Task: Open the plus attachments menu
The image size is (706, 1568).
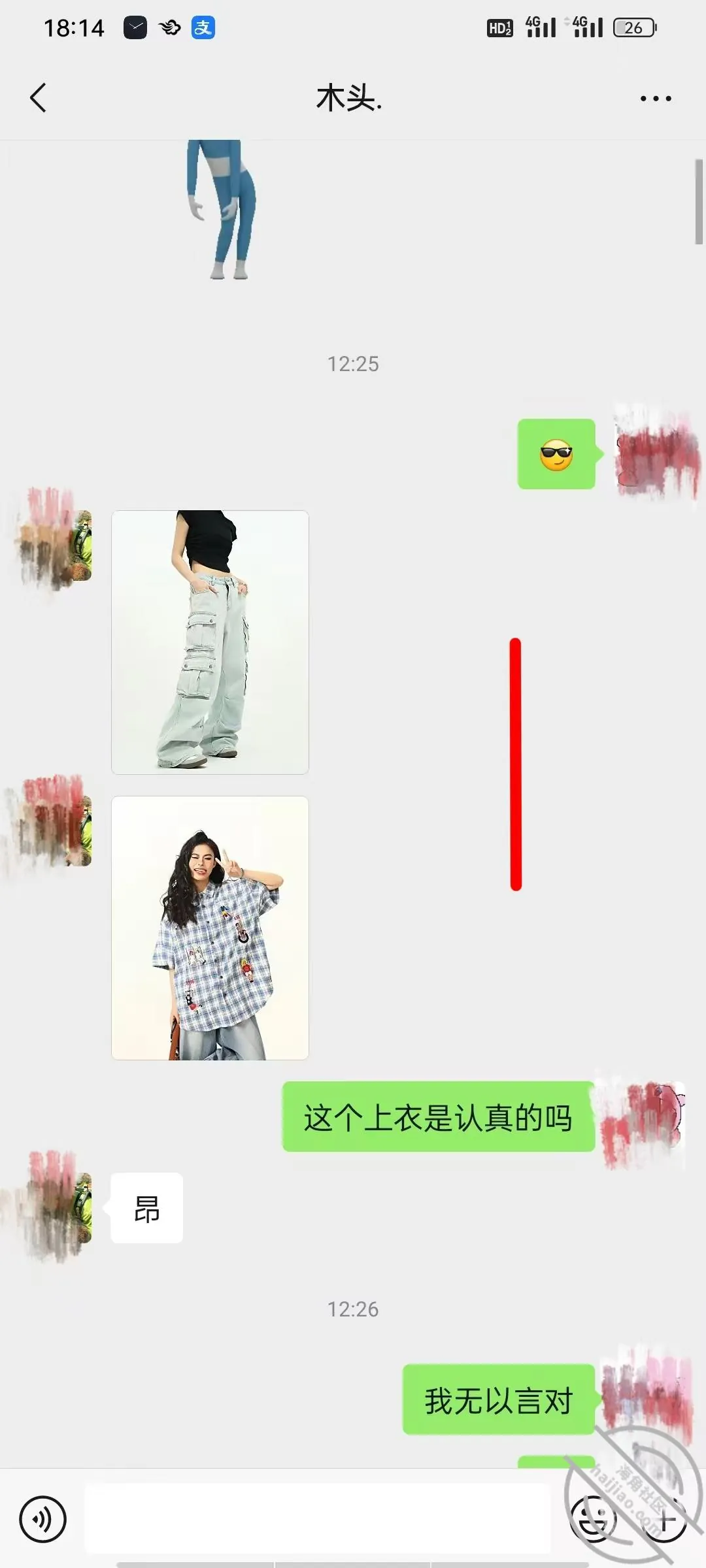Action: (x=664, y=1520)
